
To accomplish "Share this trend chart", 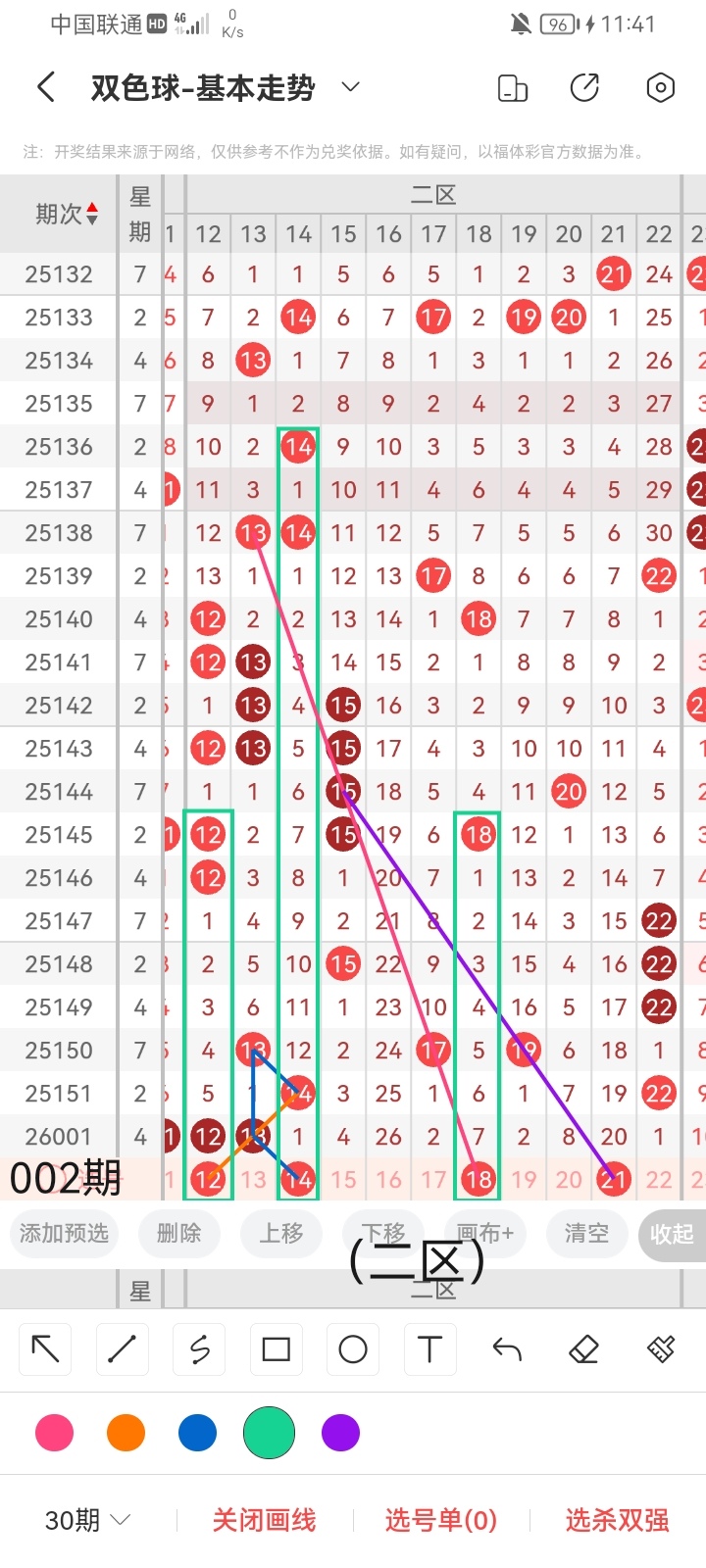I will pos(585,87).
